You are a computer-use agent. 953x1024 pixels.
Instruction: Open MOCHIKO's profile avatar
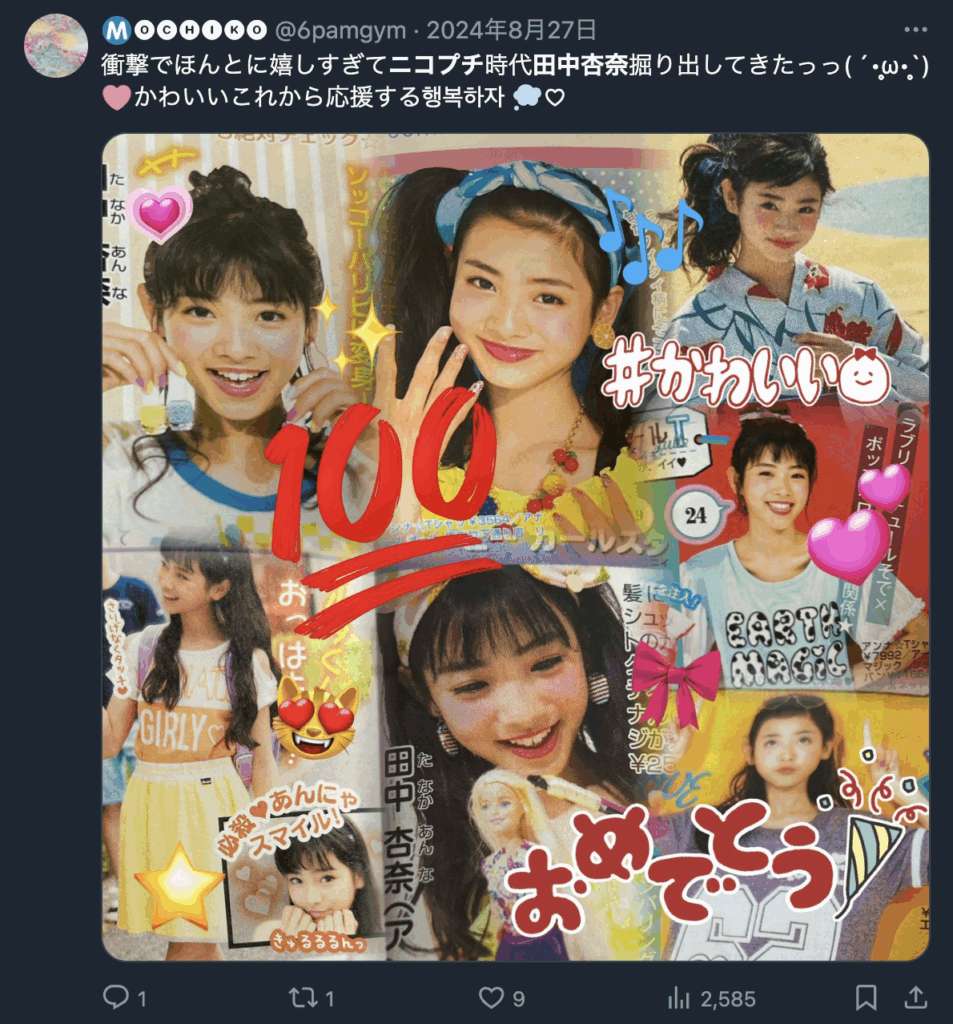(x=55, y=46)
